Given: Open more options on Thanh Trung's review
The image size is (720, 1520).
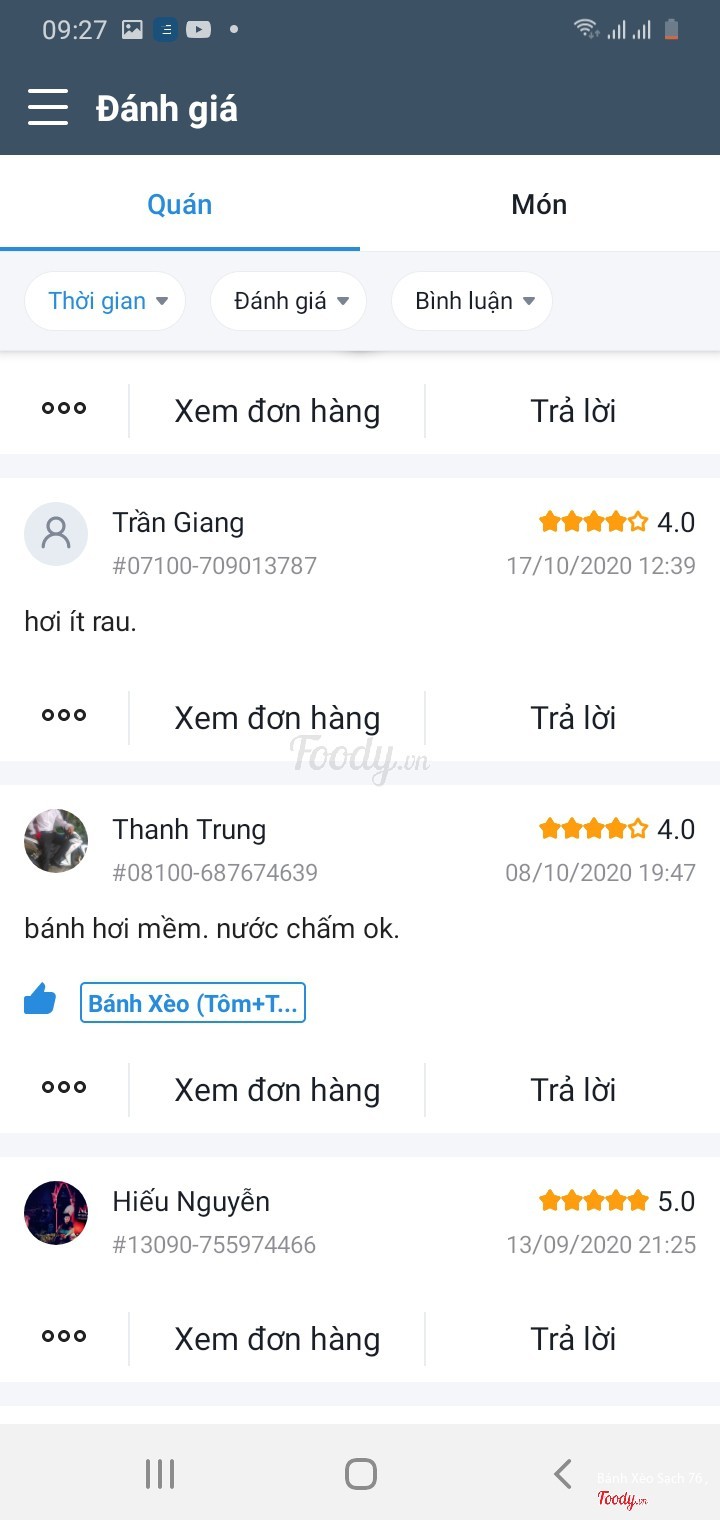Looking at the screenshot, I should click(x=64, y=1088).
